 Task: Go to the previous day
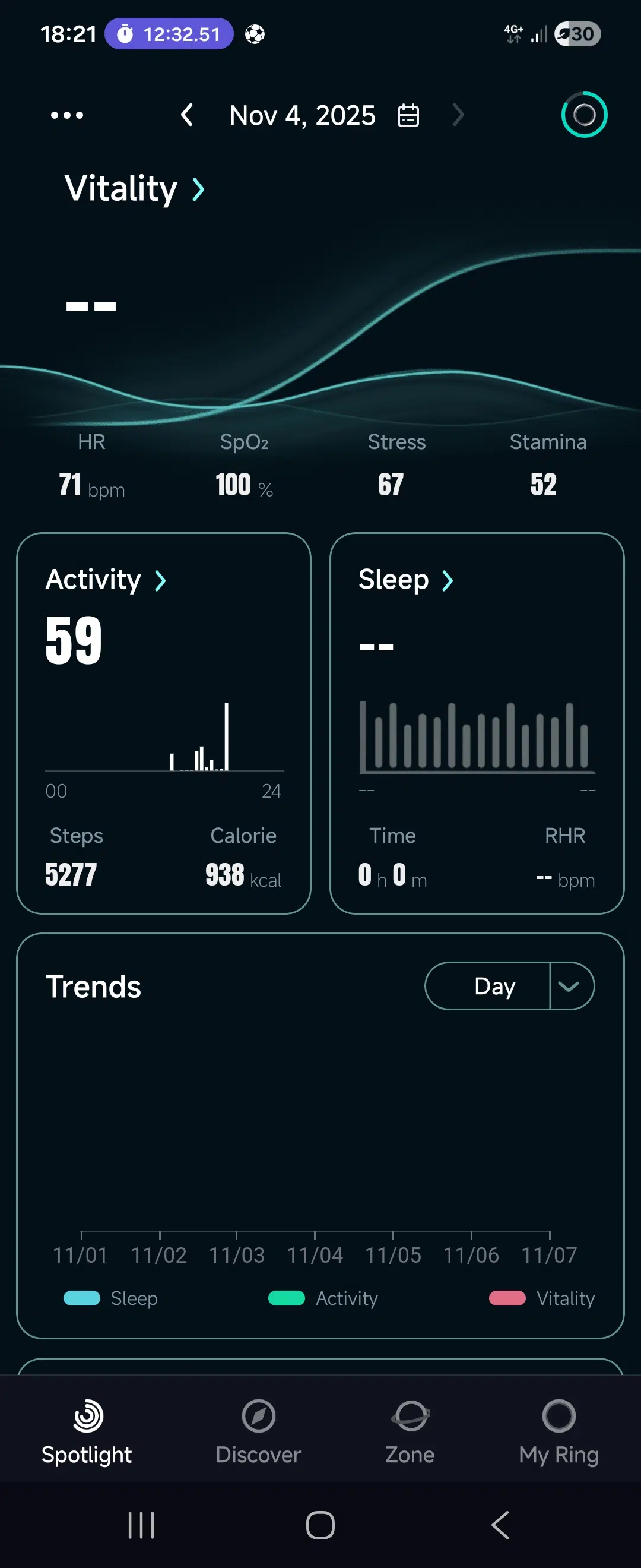tap(188, 115)
